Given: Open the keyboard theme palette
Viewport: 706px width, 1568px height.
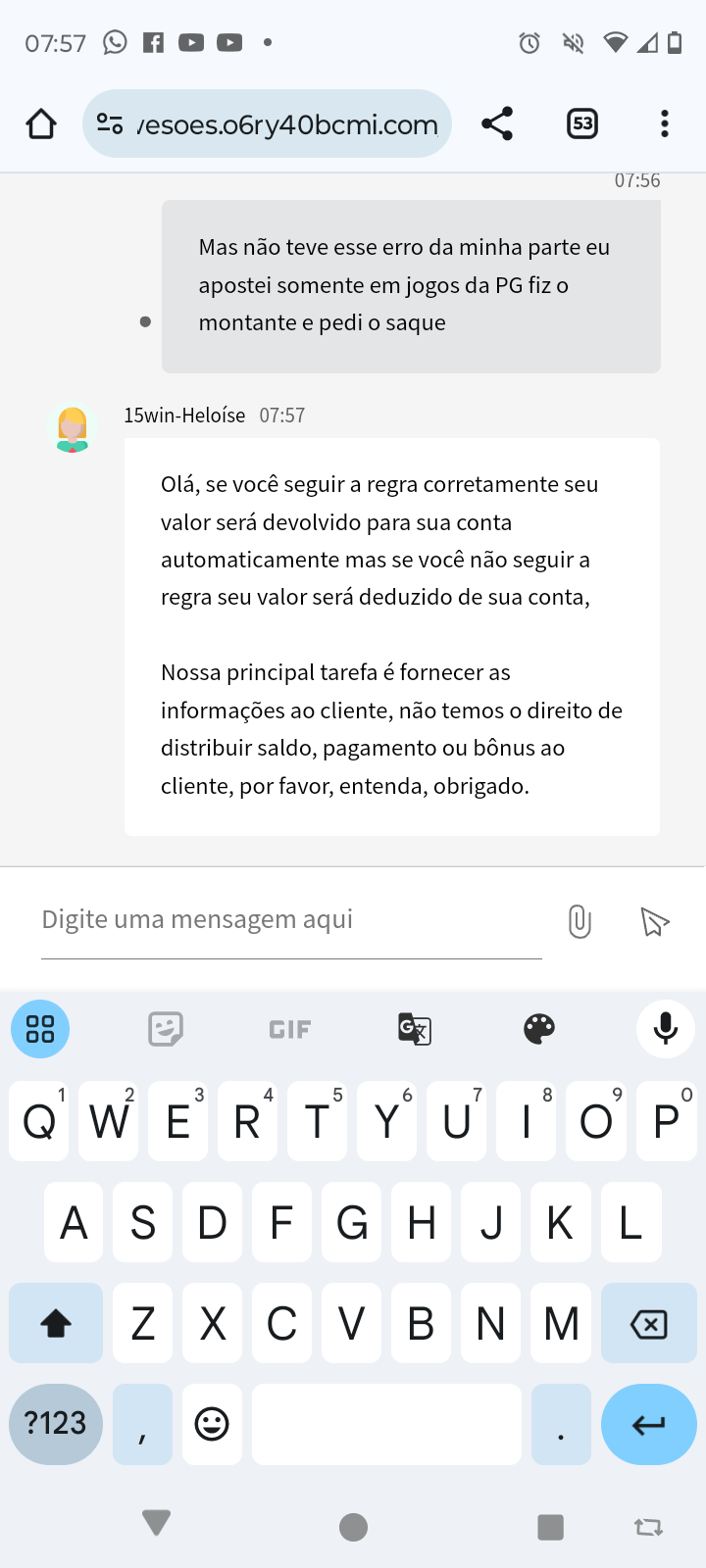Looking at the screenshot, I should coord(539,1029).
